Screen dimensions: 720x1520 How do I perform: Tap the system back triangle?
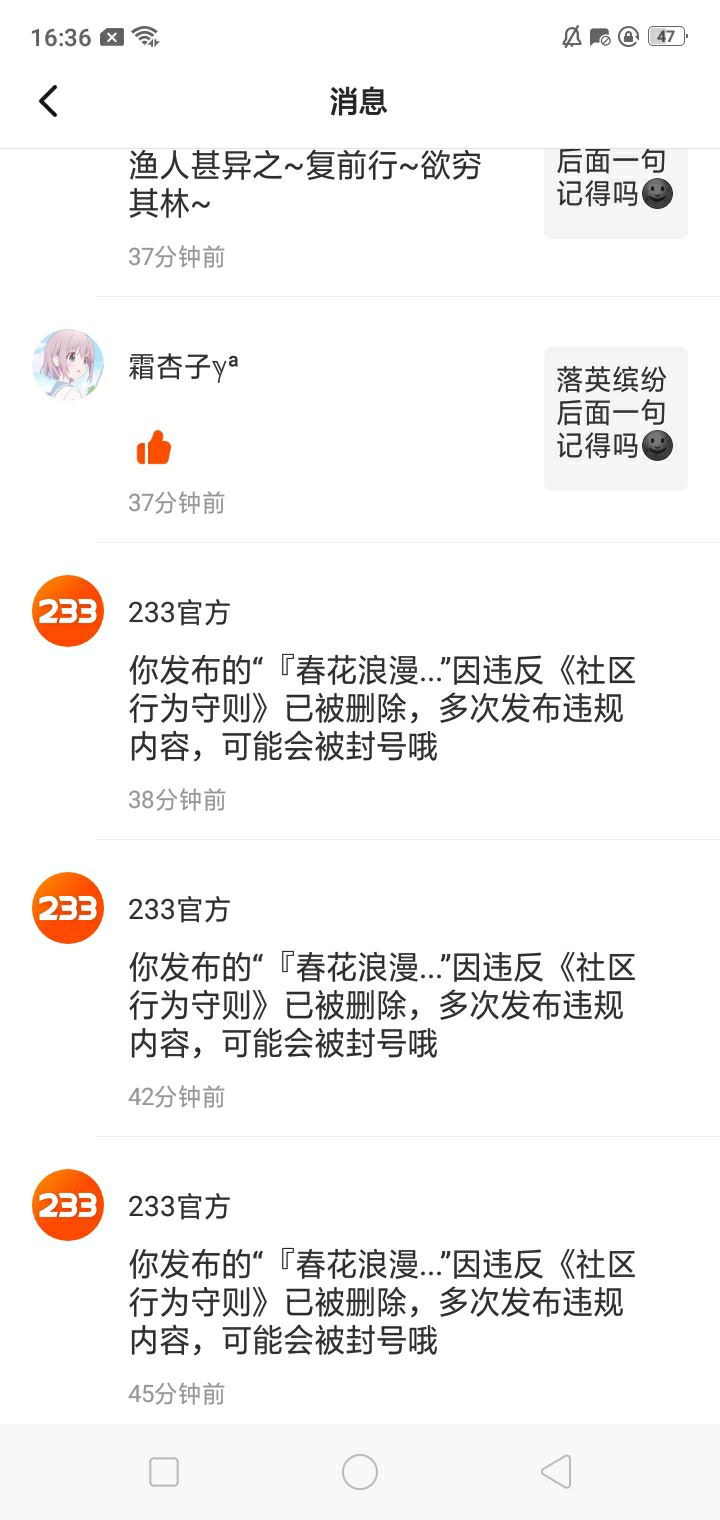click(556, 1472)
